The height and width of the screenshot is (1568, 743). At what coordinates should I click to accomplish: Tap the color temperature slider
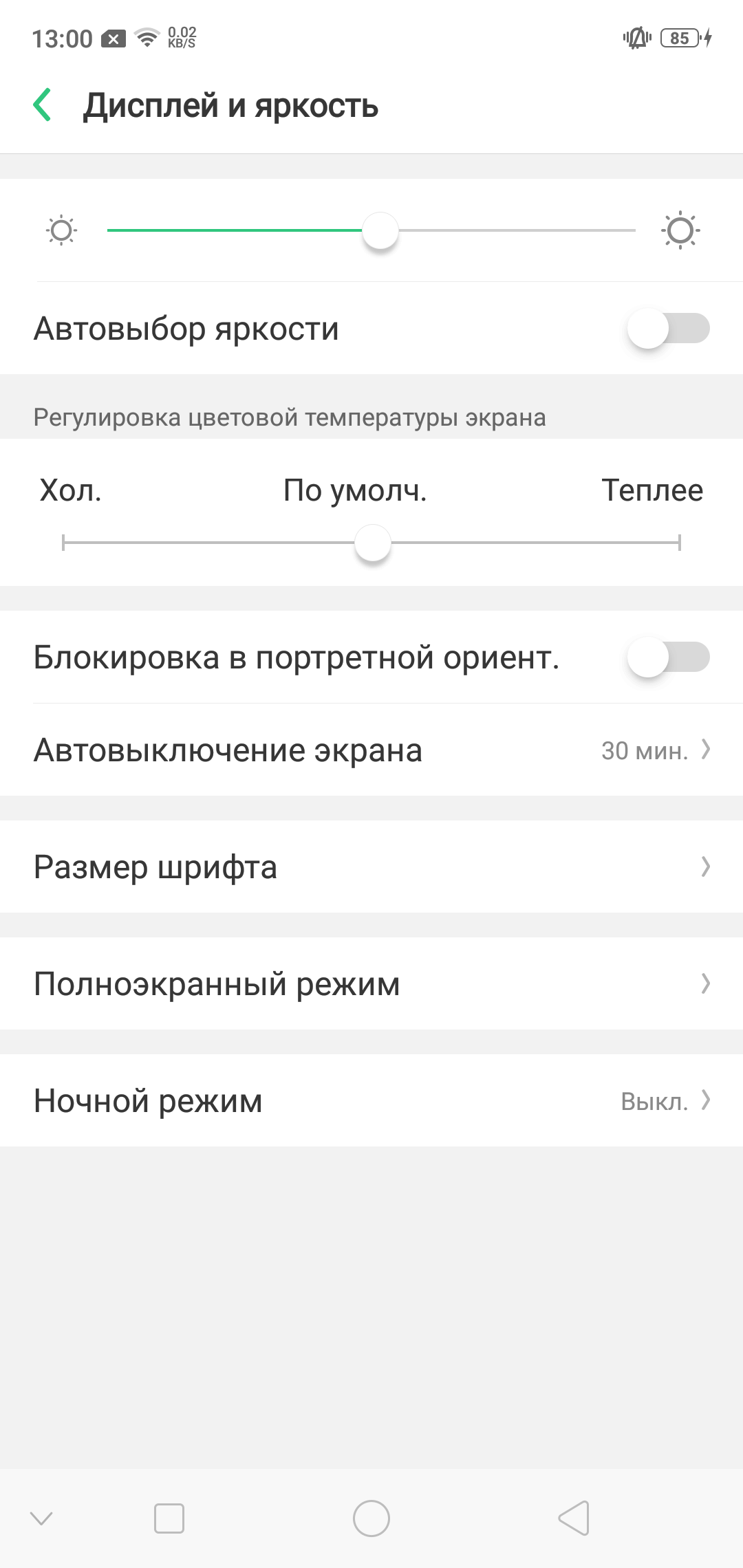(x=371, y=543)
